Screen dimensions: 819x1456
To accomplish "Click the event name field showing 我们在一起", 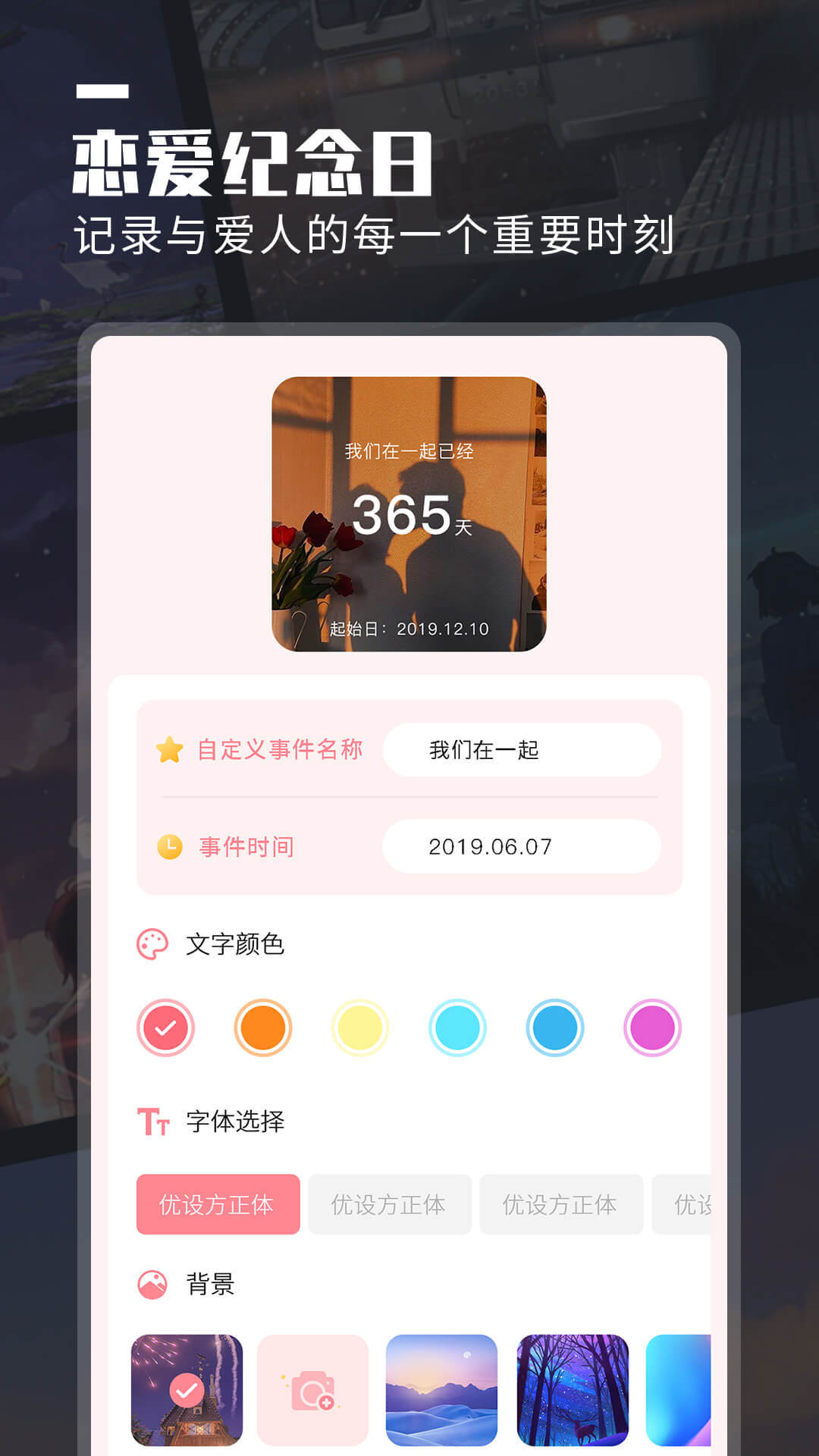I will tap(522, 748).
